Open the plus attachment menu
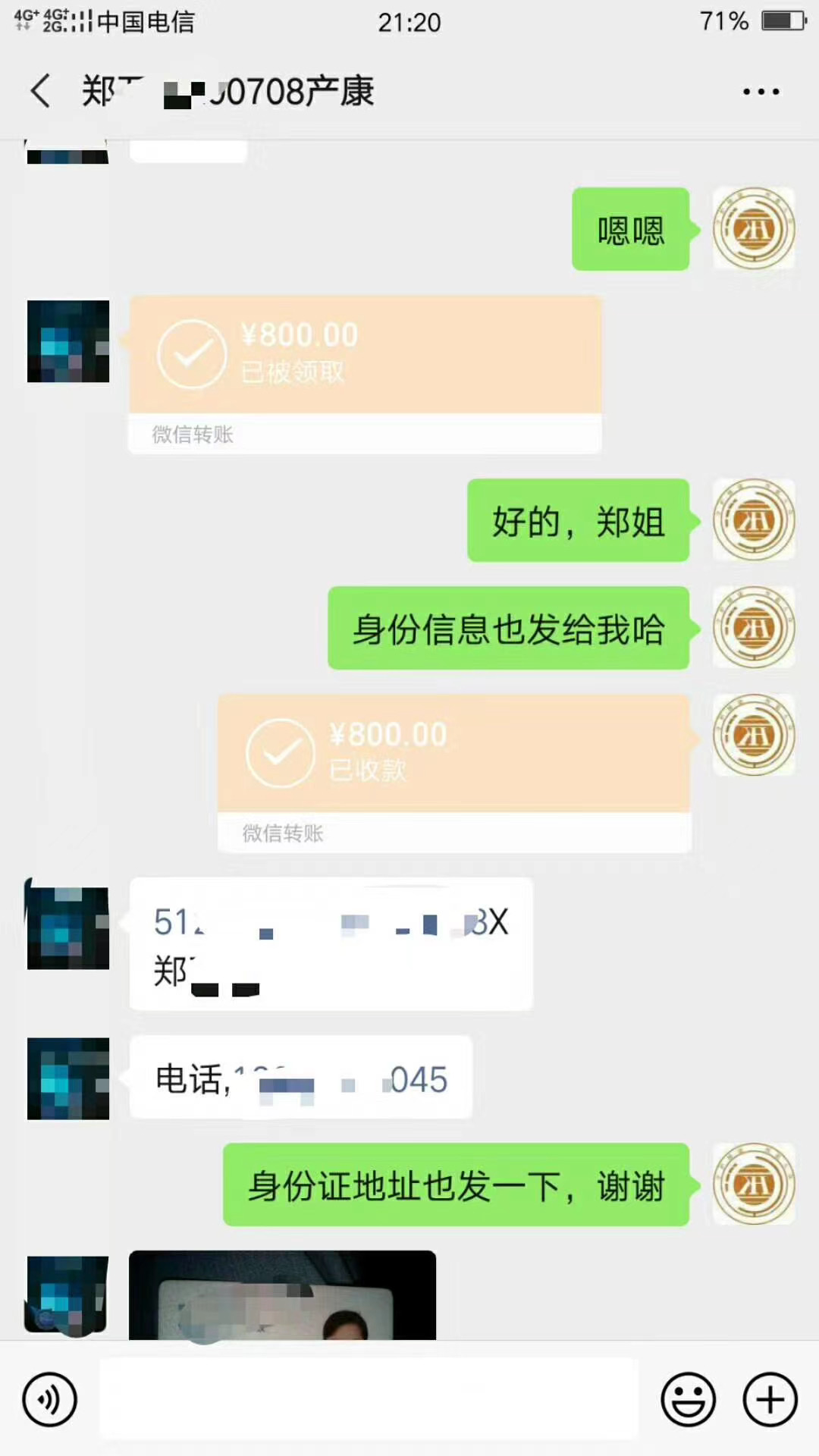 pyautogui.click(x=770, y=1399)
